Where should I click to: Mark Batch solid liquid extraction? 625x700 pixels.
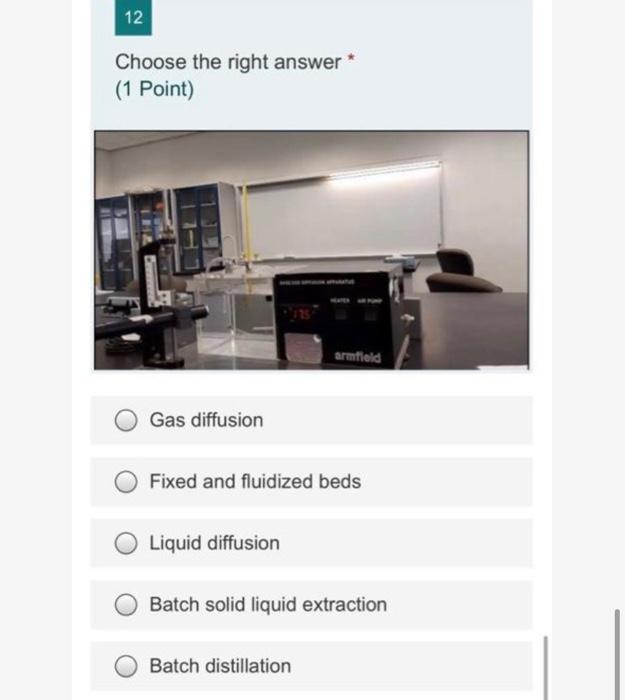point(126,605)
